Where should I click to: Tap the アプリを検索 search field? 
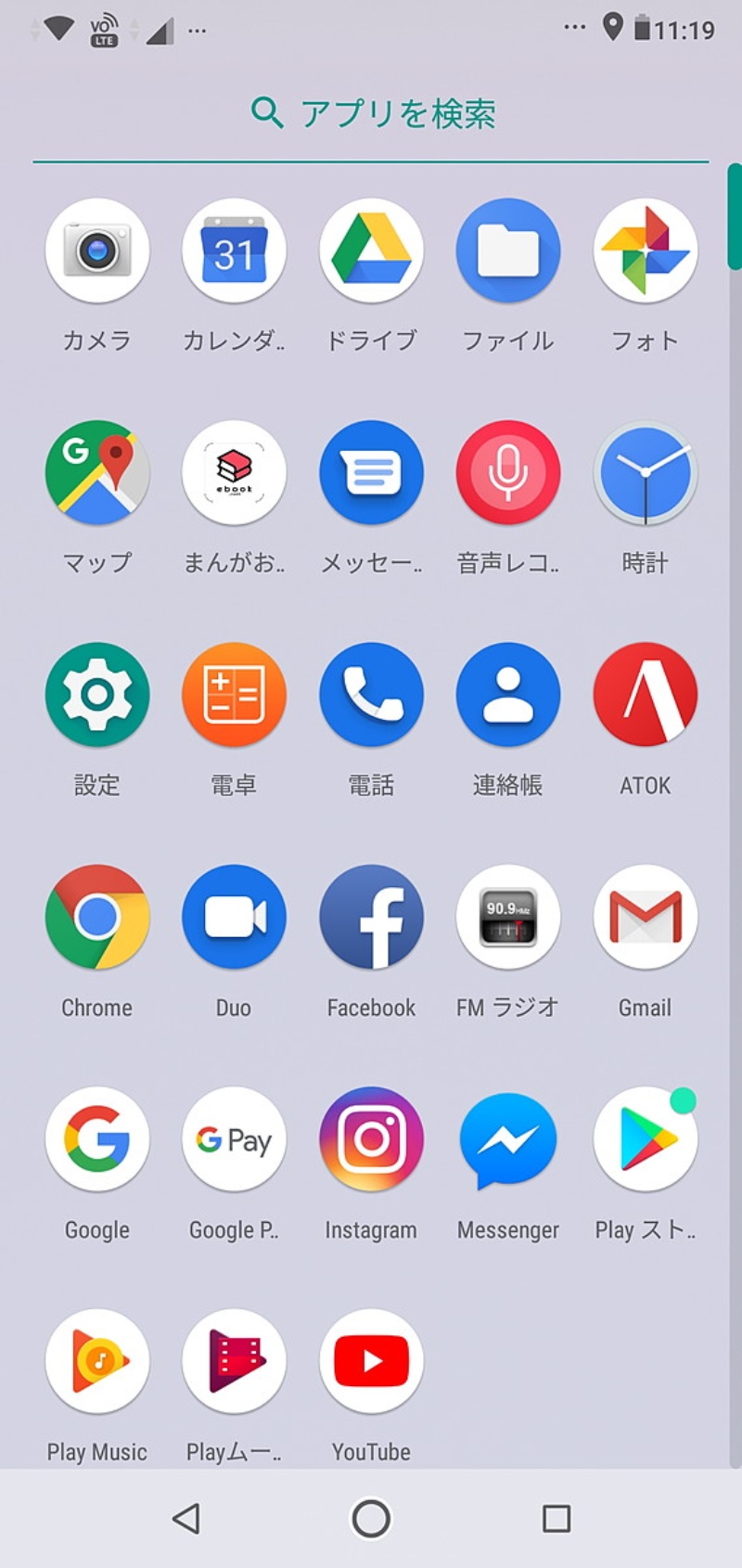371,113
